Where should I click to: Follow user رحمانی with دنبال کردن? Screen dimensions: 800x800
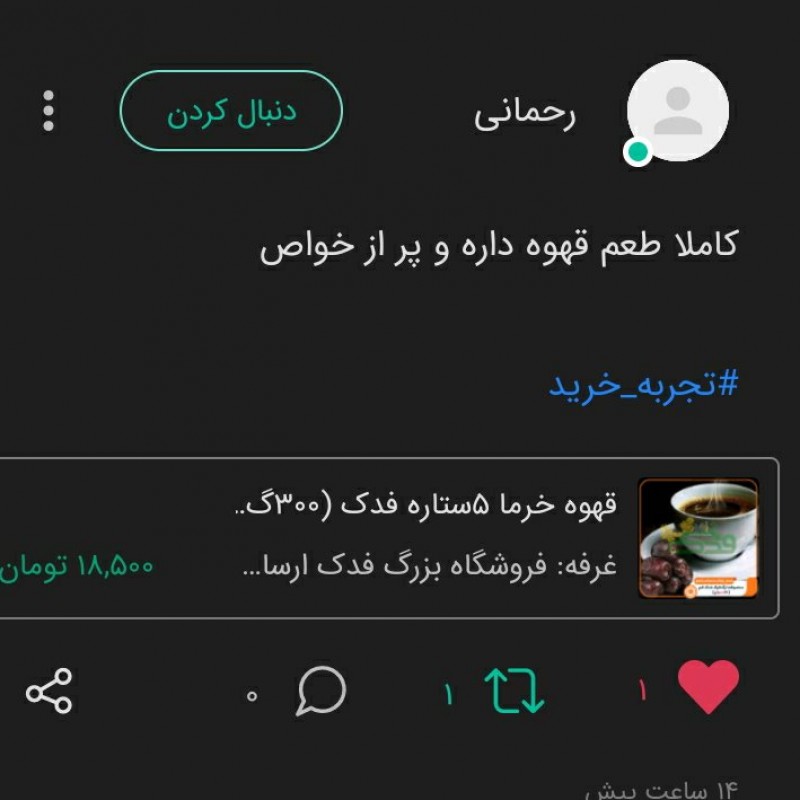[231, 111]
